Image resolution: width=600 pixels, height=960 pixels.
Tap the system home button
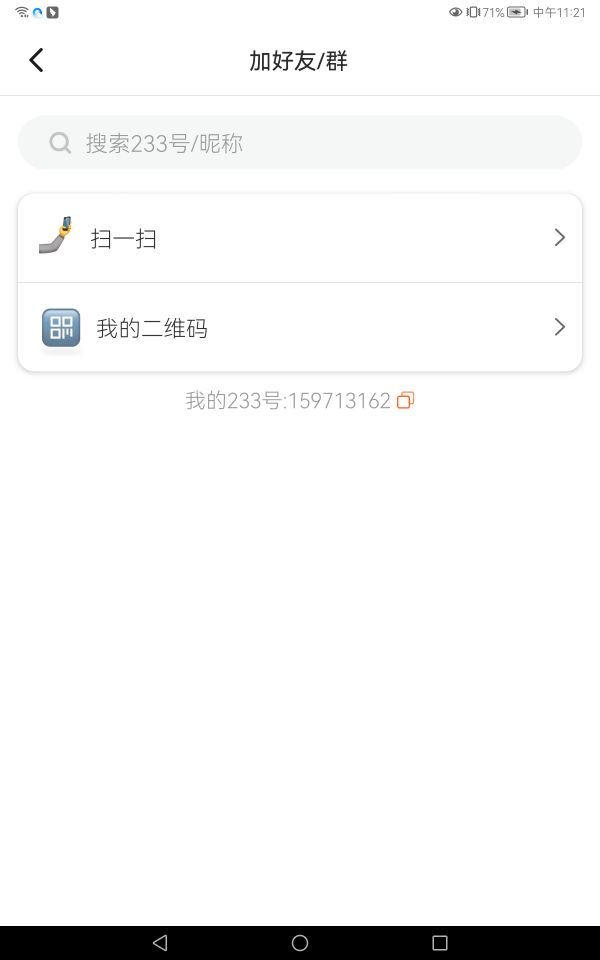[x=300, y=943]
